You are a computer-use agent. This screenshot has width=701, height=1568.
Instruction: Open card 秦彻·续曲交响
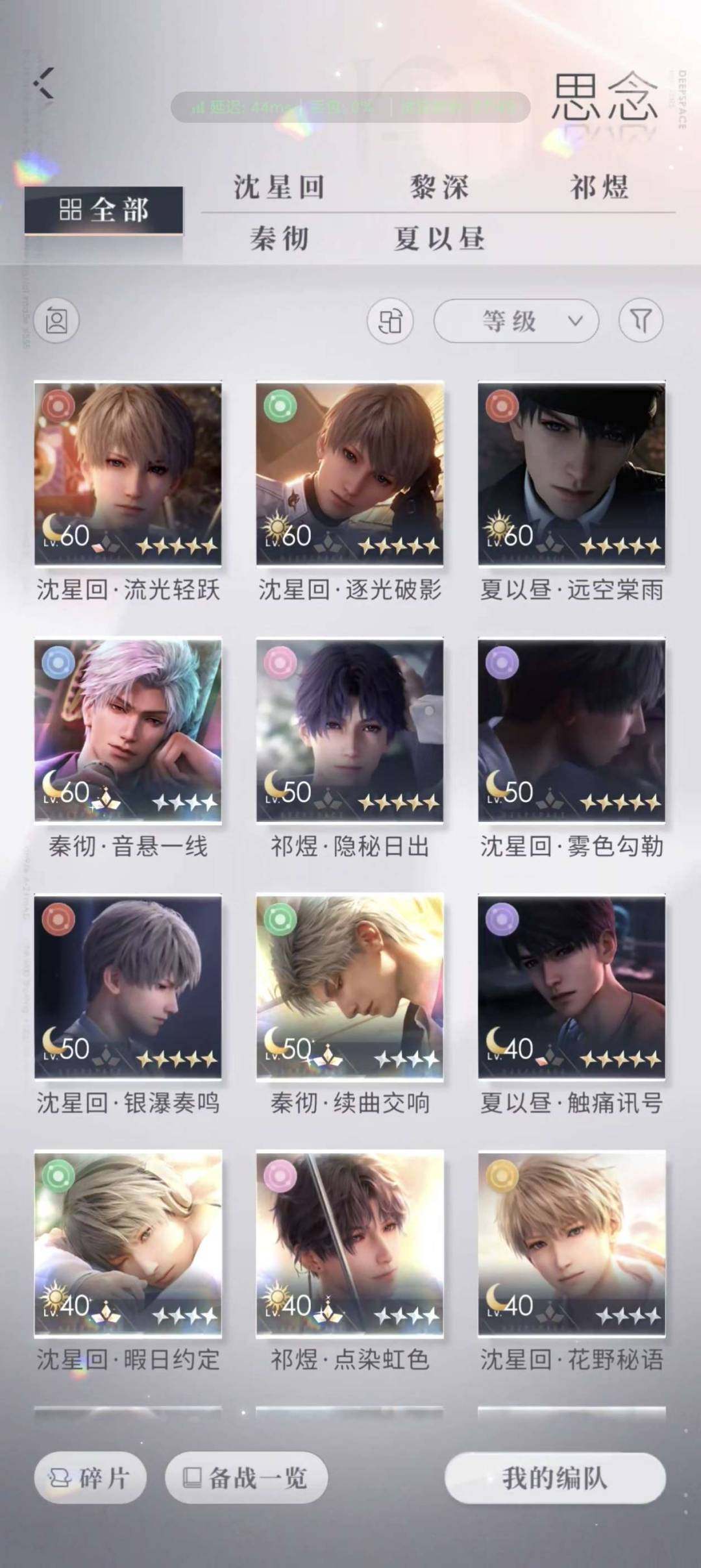(350, 987)
